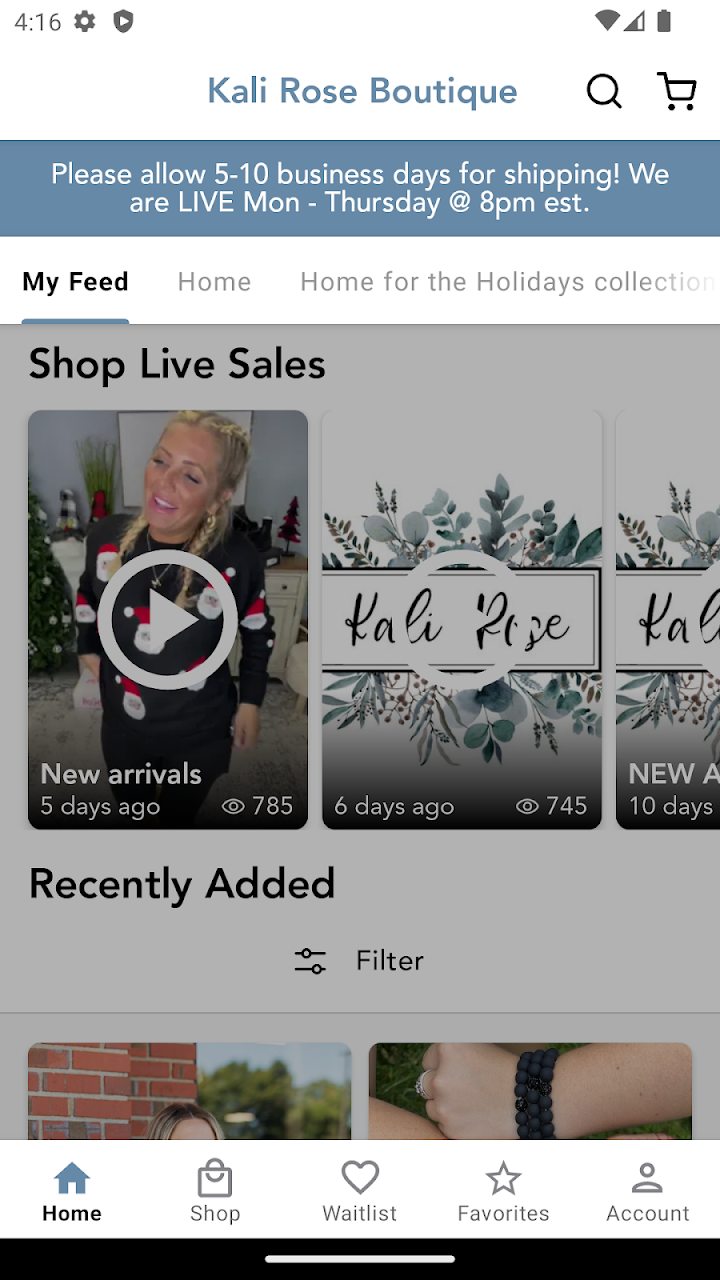The width and height of the screenshot is (720, 1280).
Task: Open the Filter options
Action: coord(360,961)
